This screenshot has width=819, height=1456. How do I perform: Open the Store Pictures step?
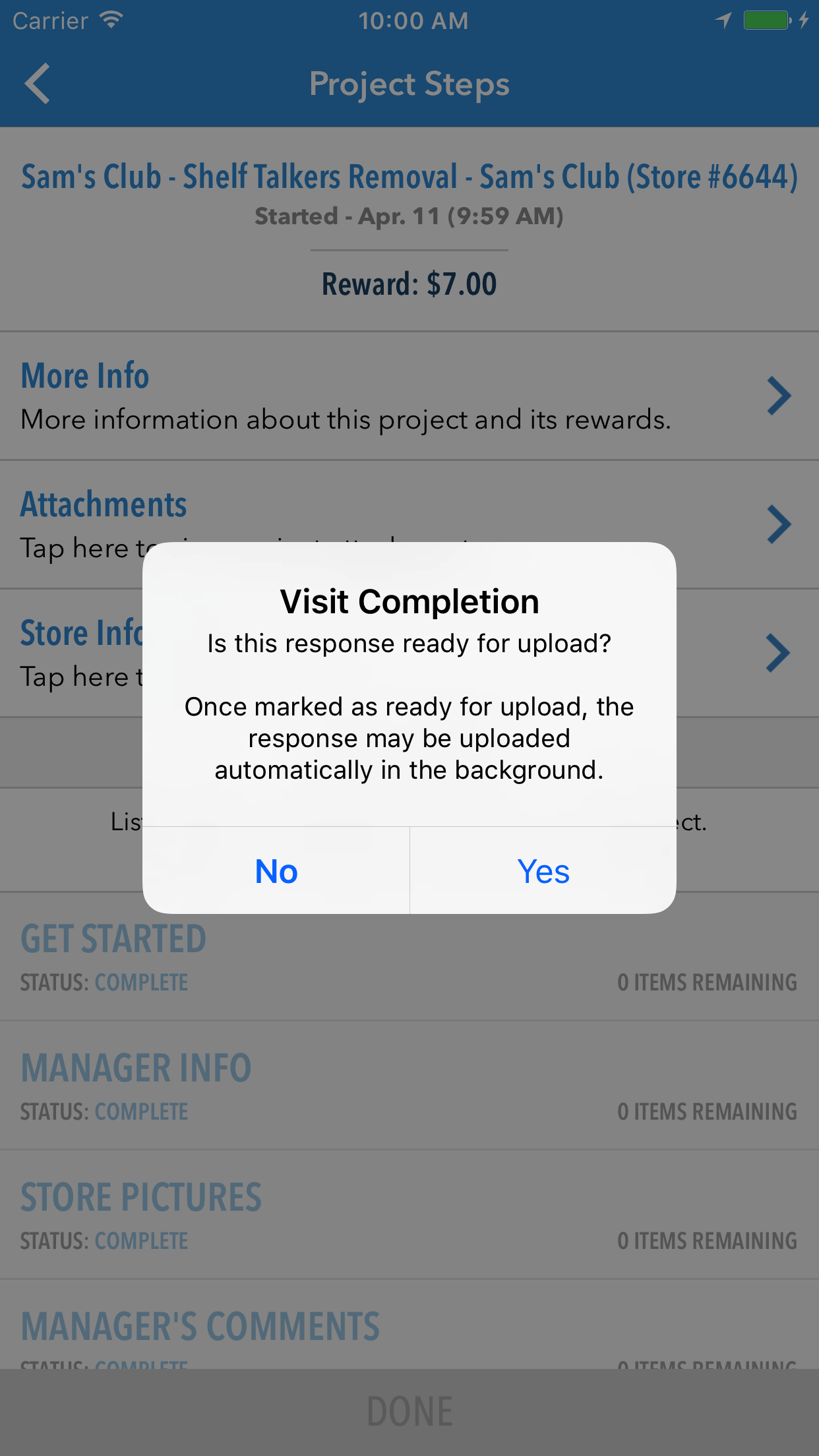(409, 1215)
